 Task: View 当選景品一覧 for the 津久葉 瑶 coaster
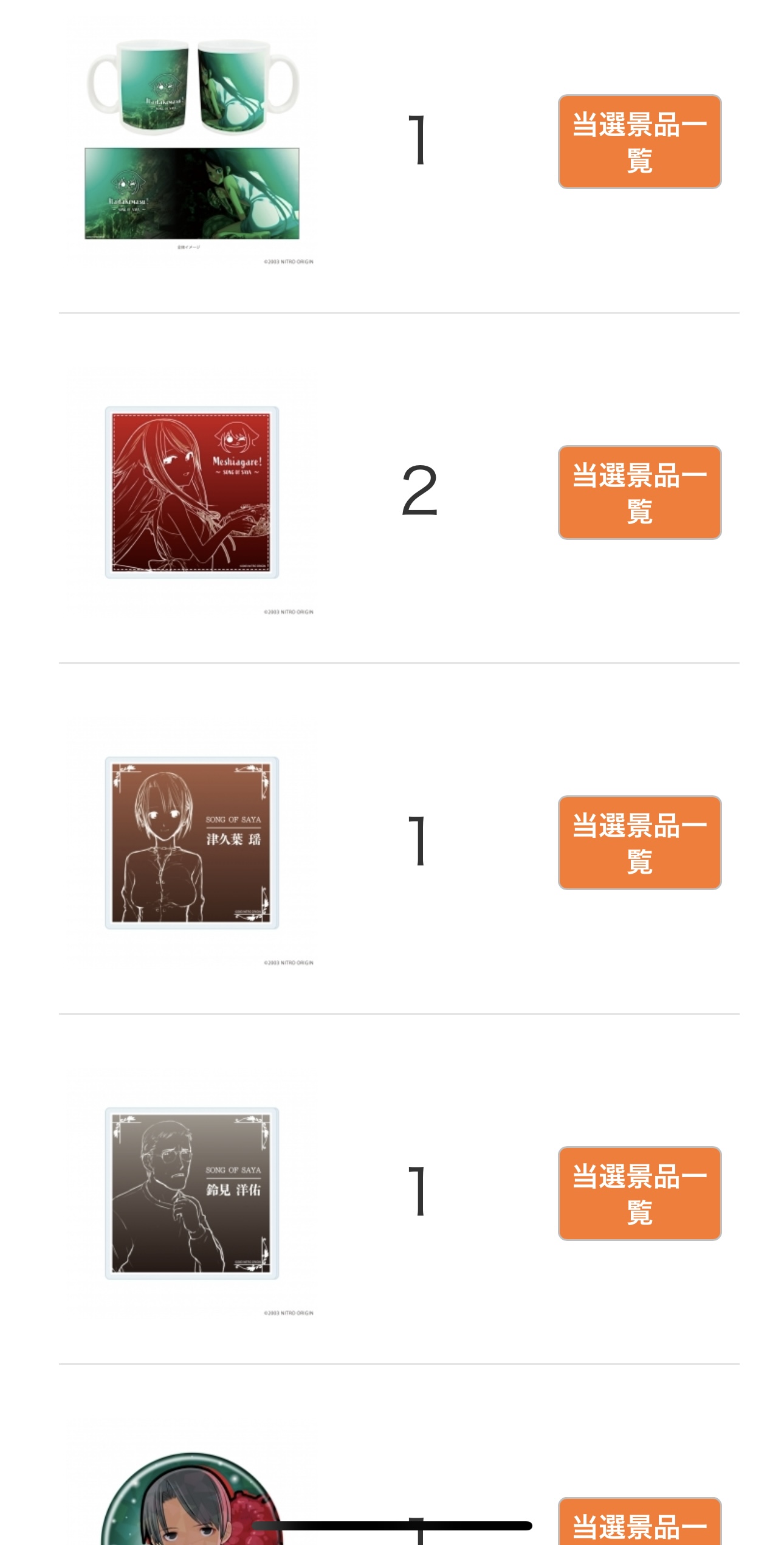click(639, 843)
